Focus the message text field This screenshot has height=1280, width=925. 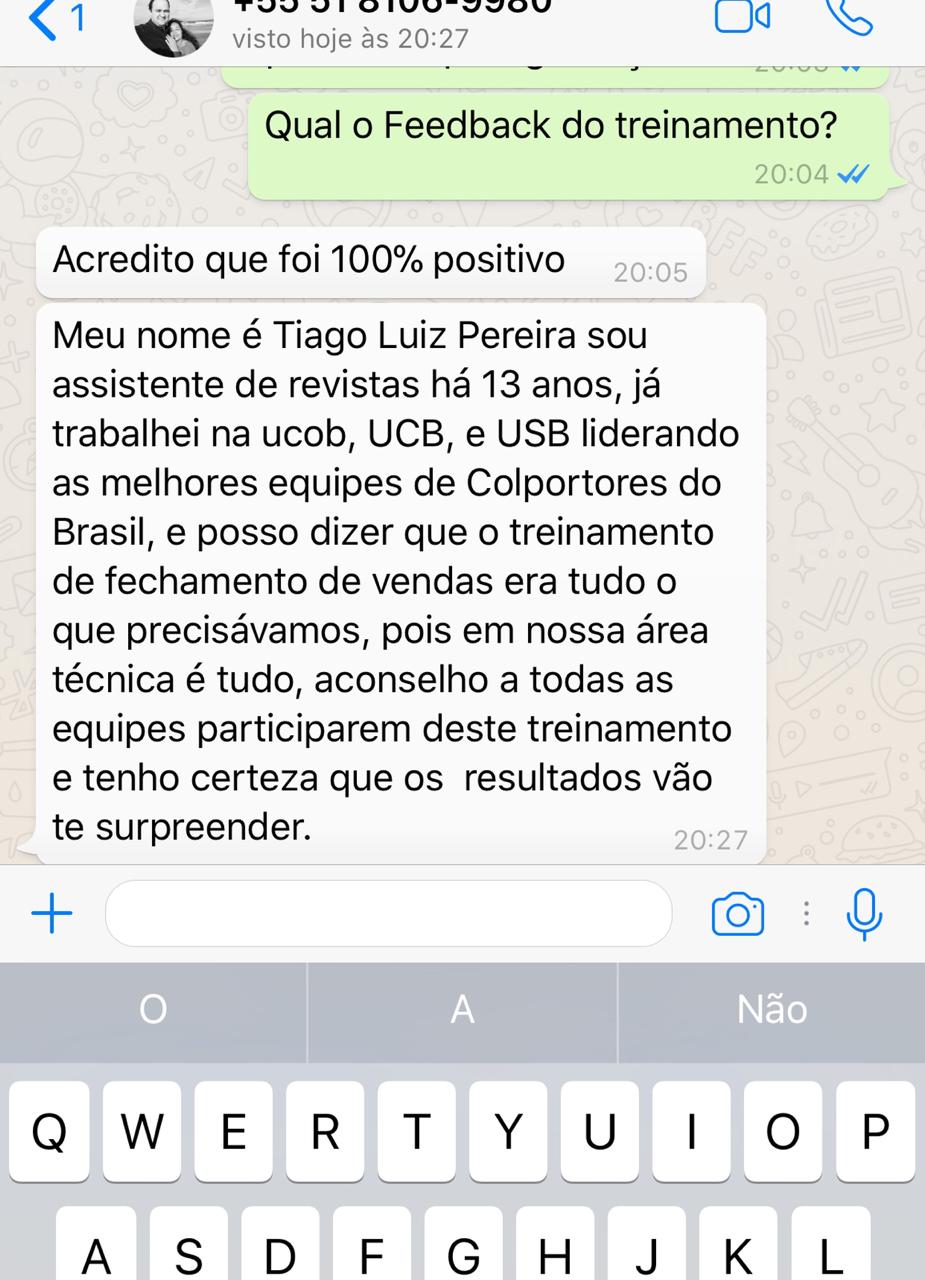(x=388, y=913)
